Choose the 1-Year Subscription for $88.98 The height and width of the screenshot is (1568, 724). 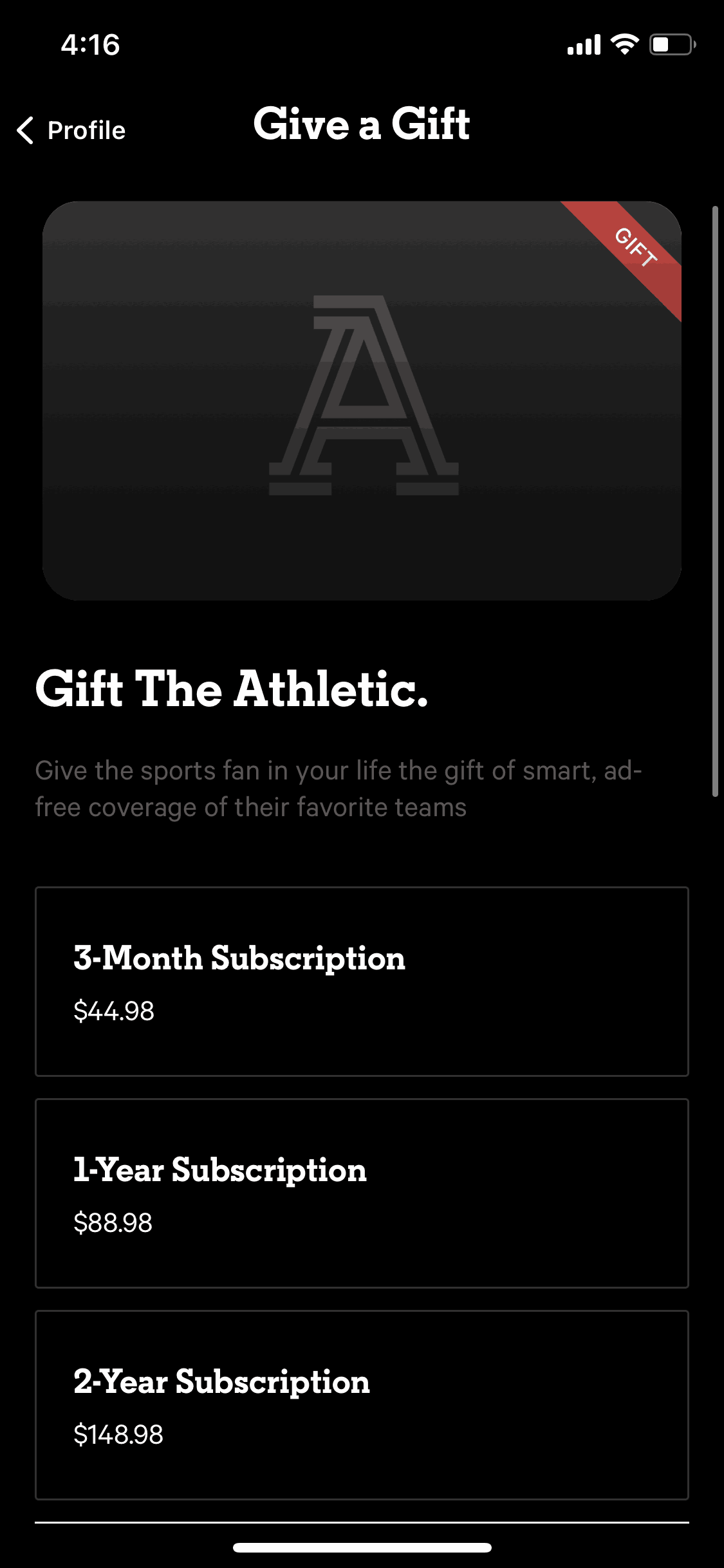362,1193
